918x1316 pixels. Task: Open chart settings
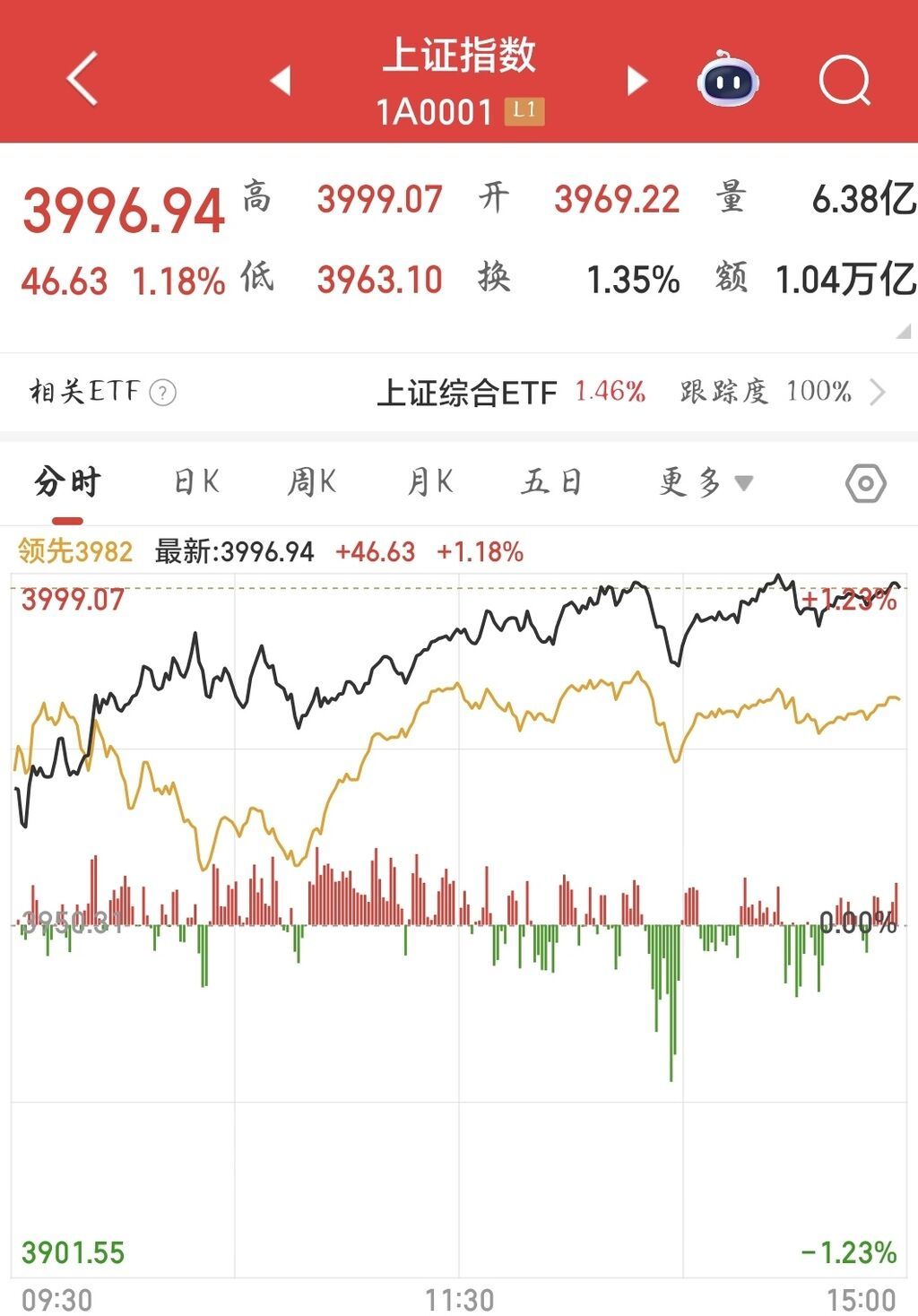coord(865,484)
